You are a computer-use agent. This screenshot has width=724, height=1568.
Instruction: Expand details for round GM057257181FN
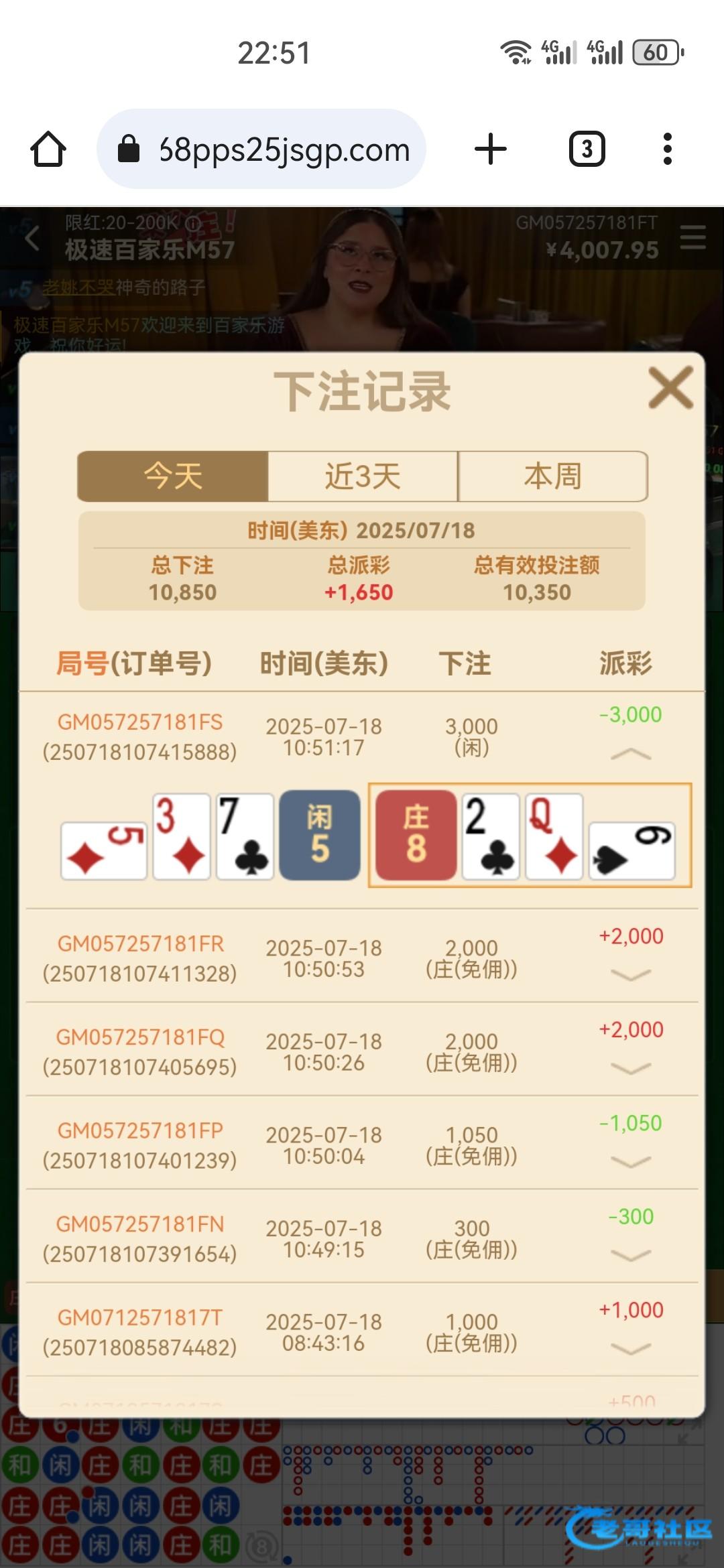click(x=631, y=1255)
